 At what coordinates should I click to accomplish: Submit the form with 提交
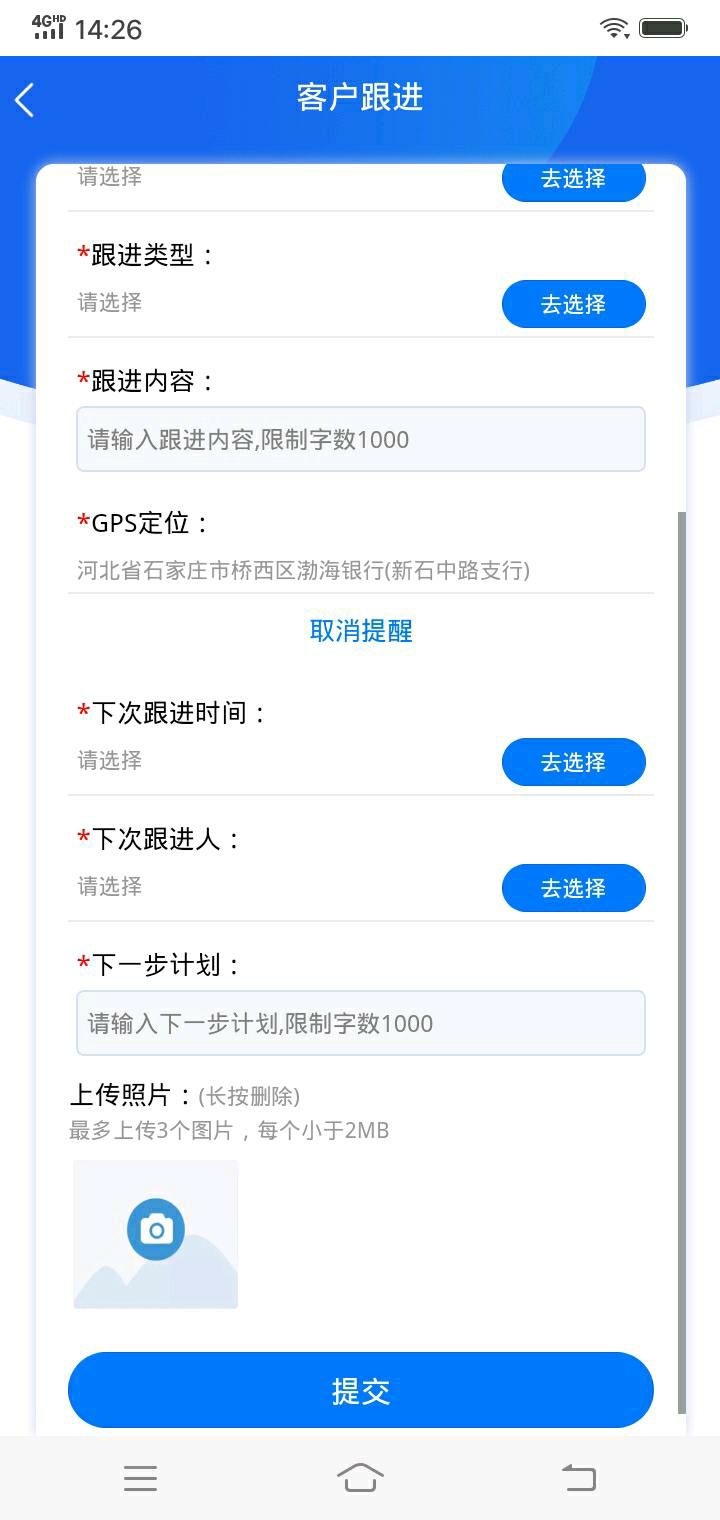(361, 1390)
